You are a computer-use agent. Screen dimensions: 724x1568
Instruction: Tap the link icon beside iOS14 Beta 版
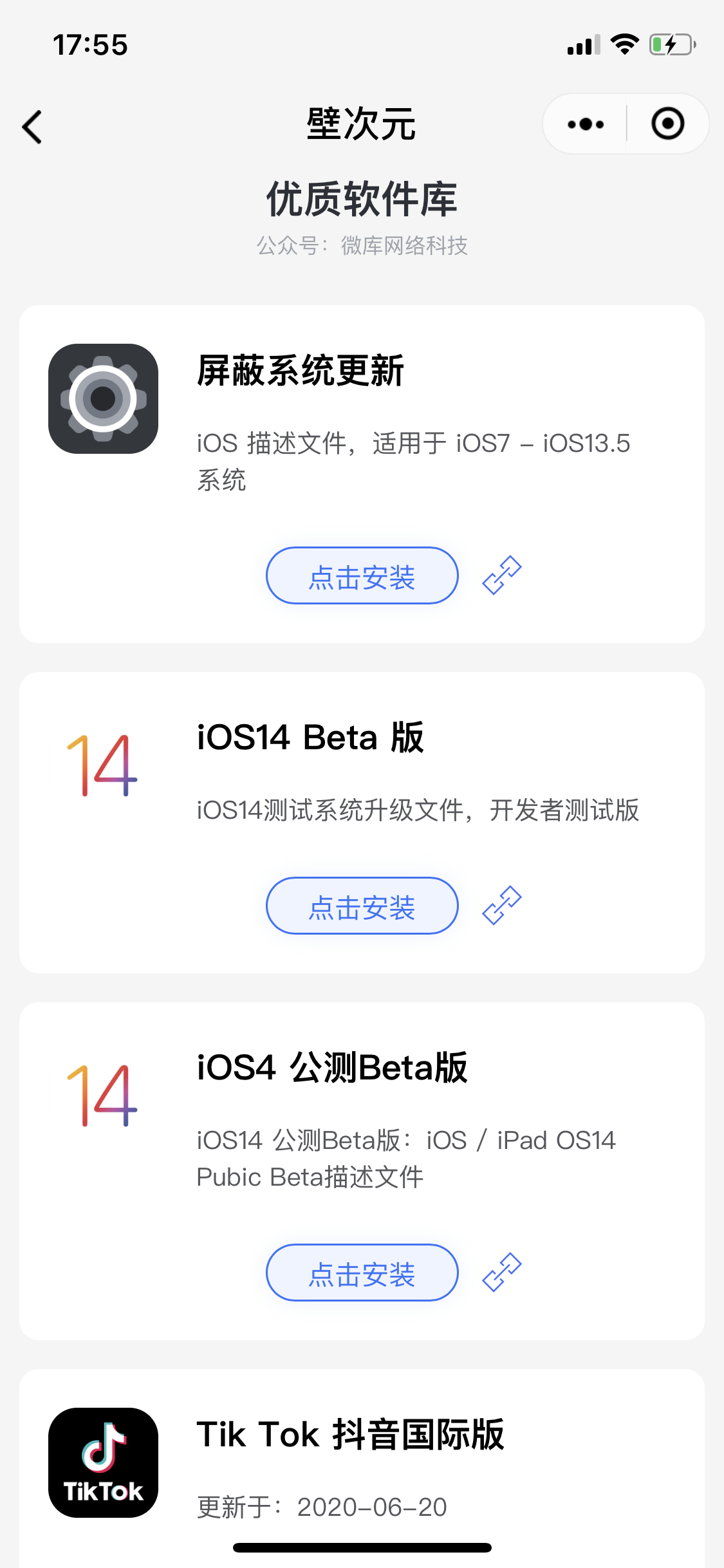click(x=502, y=905)
